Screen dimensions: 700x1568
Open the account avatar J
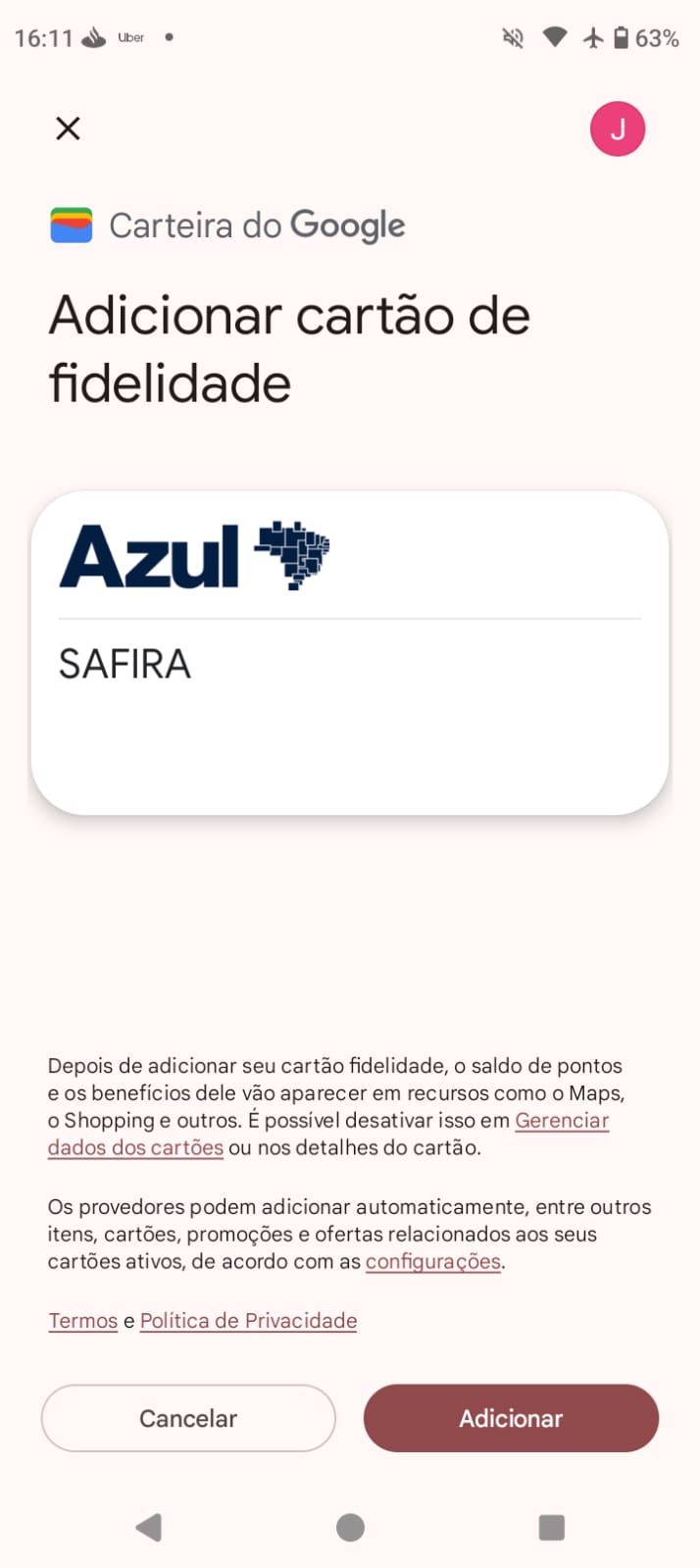tap(617, 128)
